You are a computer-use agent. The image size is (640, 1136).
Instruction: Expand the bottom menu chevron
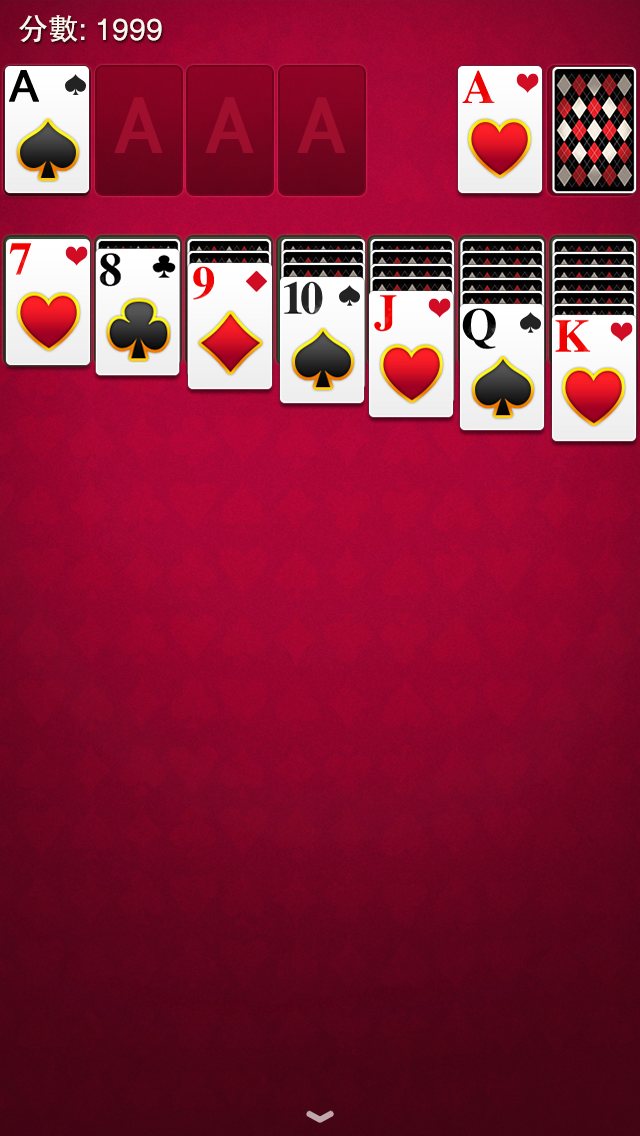click(320, 1116)
